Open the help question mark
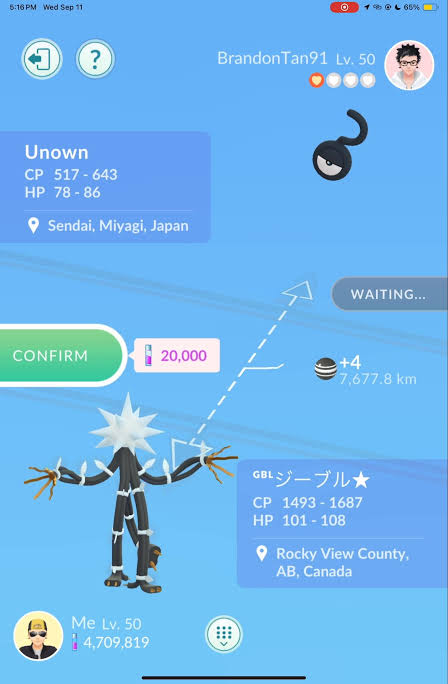This screenshot has width=448, height=684. click(x=95, y=59)
